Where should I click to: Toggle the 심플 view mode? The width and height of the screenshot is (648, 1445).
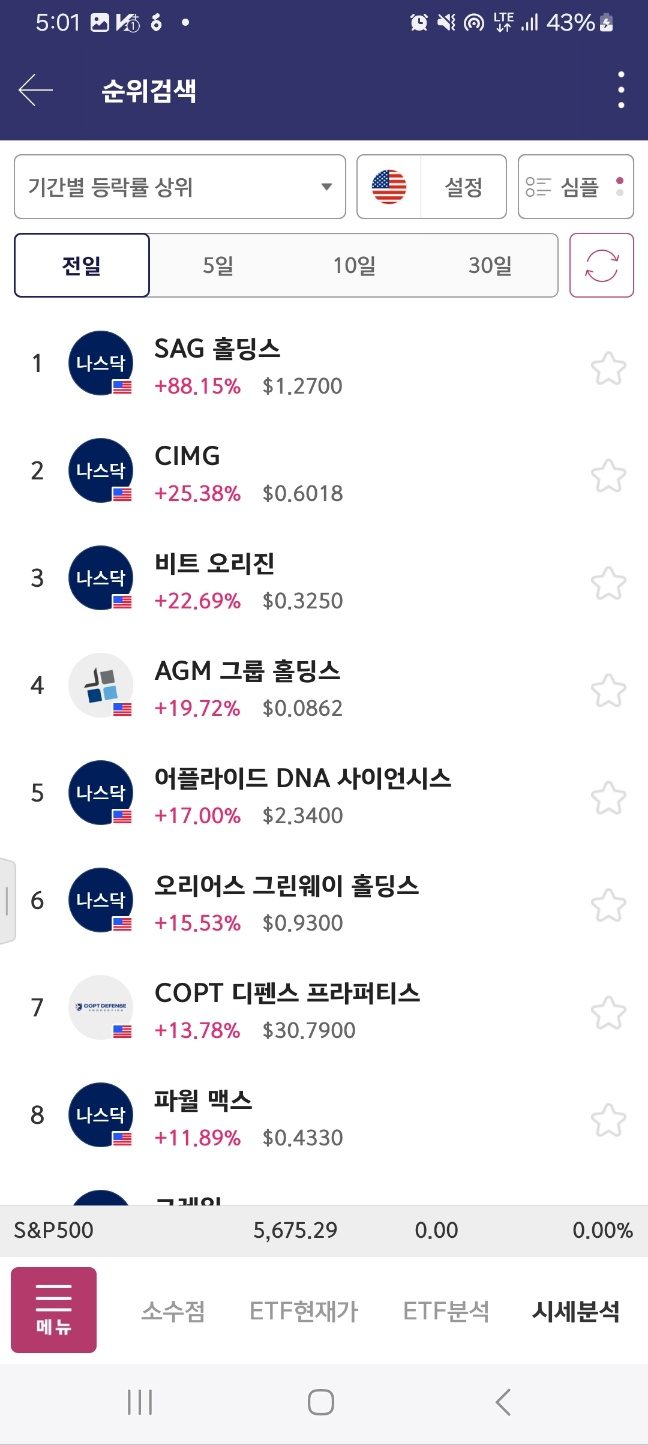(x=576, y=186)
